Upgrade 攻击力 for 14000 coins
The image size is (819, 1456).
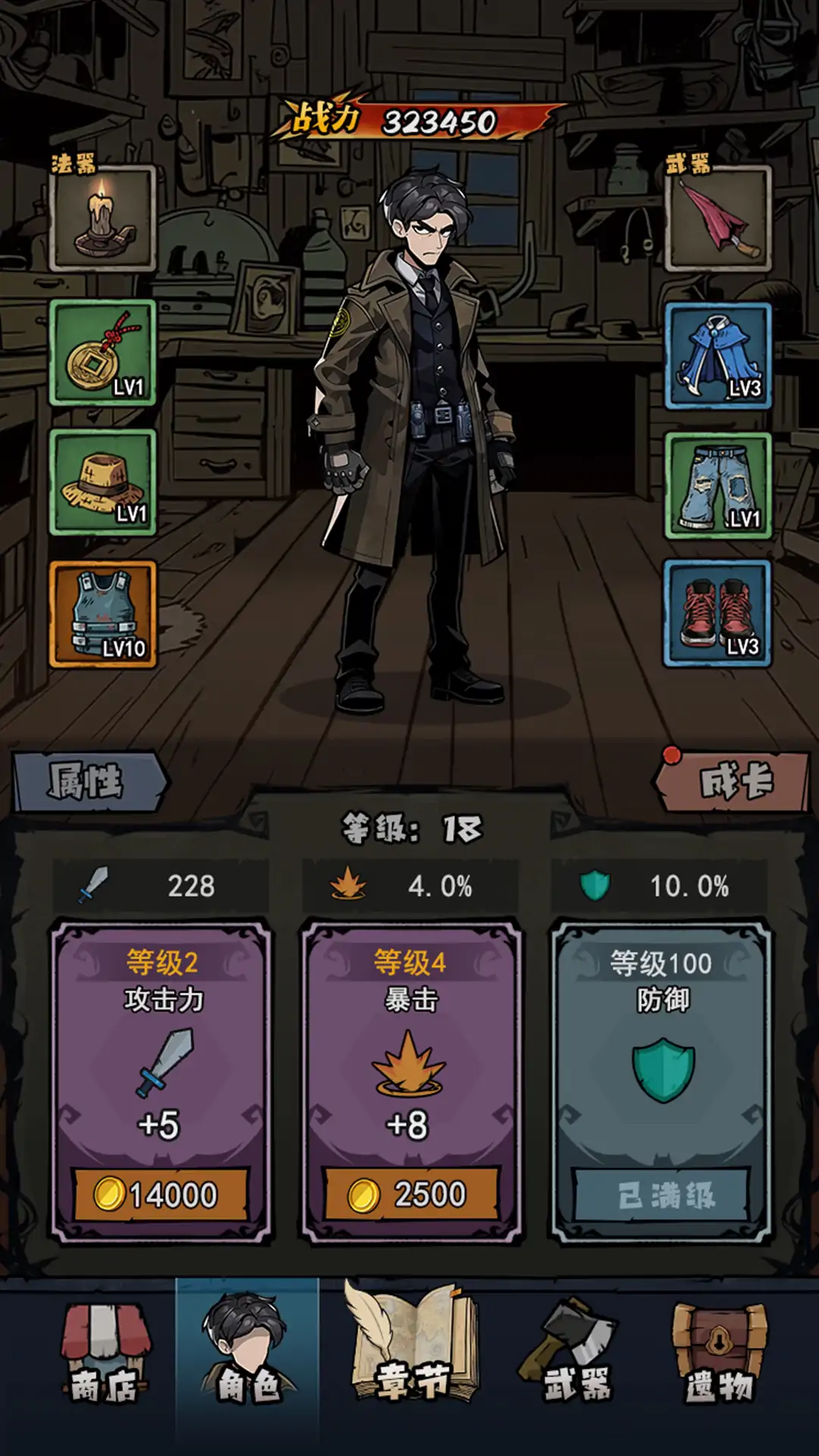pos(160,1194)
